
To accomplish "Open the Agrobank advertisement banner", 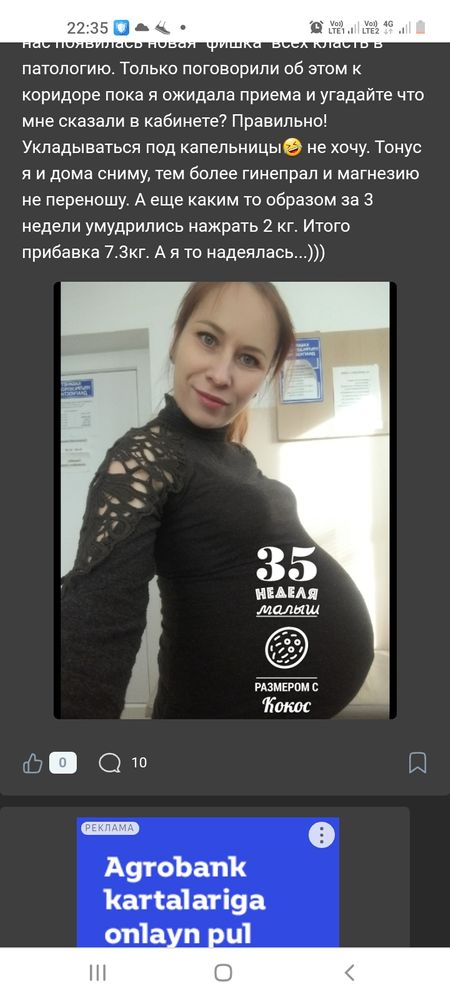I will click(x=208, y=882).
